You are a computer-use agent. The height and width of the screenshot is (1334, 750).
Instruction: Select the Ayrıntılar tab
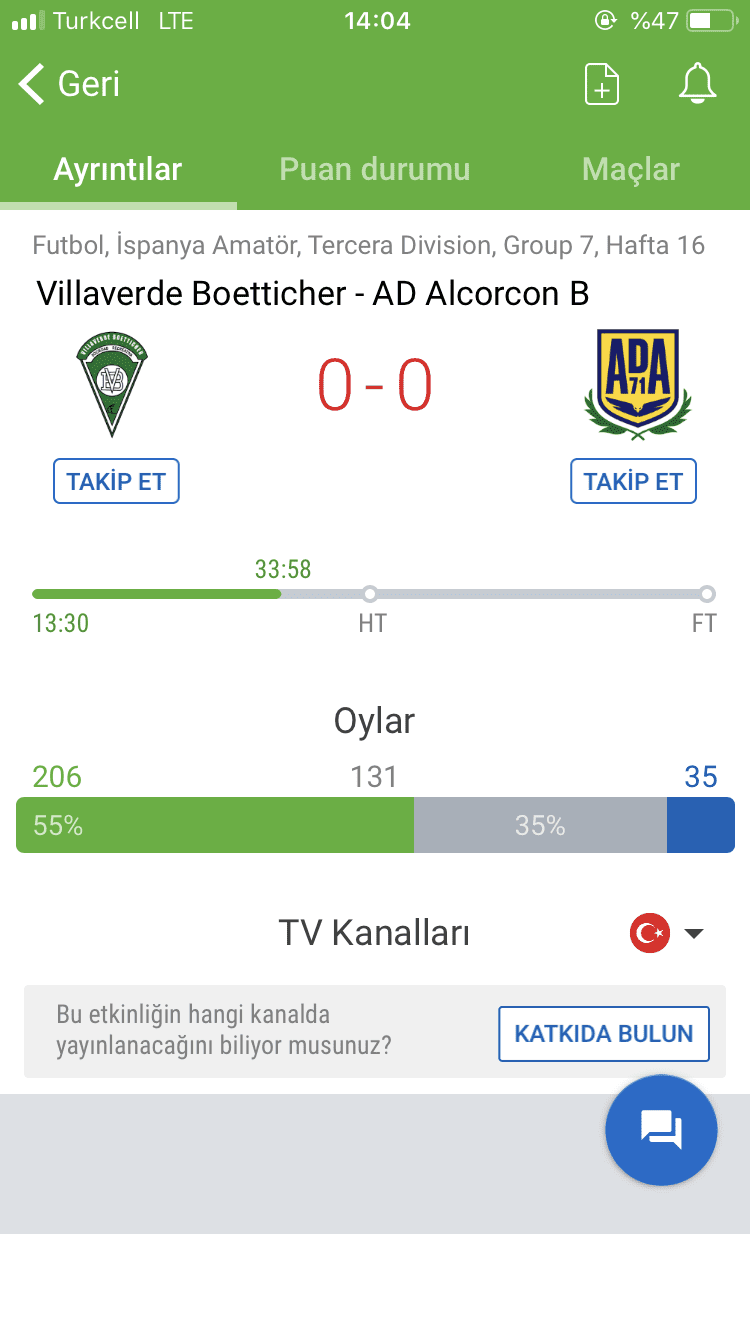(x=118, y=169)
